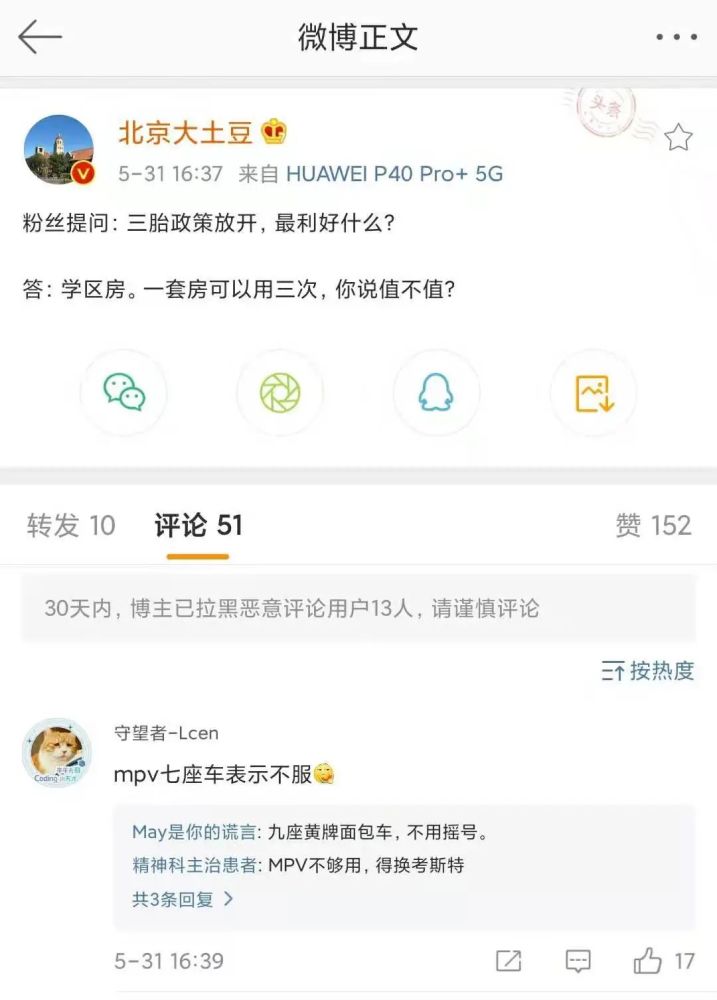Screen dimensions: 717x1000
Task: Select the 评论 51 tab
Action: point(198,525)
